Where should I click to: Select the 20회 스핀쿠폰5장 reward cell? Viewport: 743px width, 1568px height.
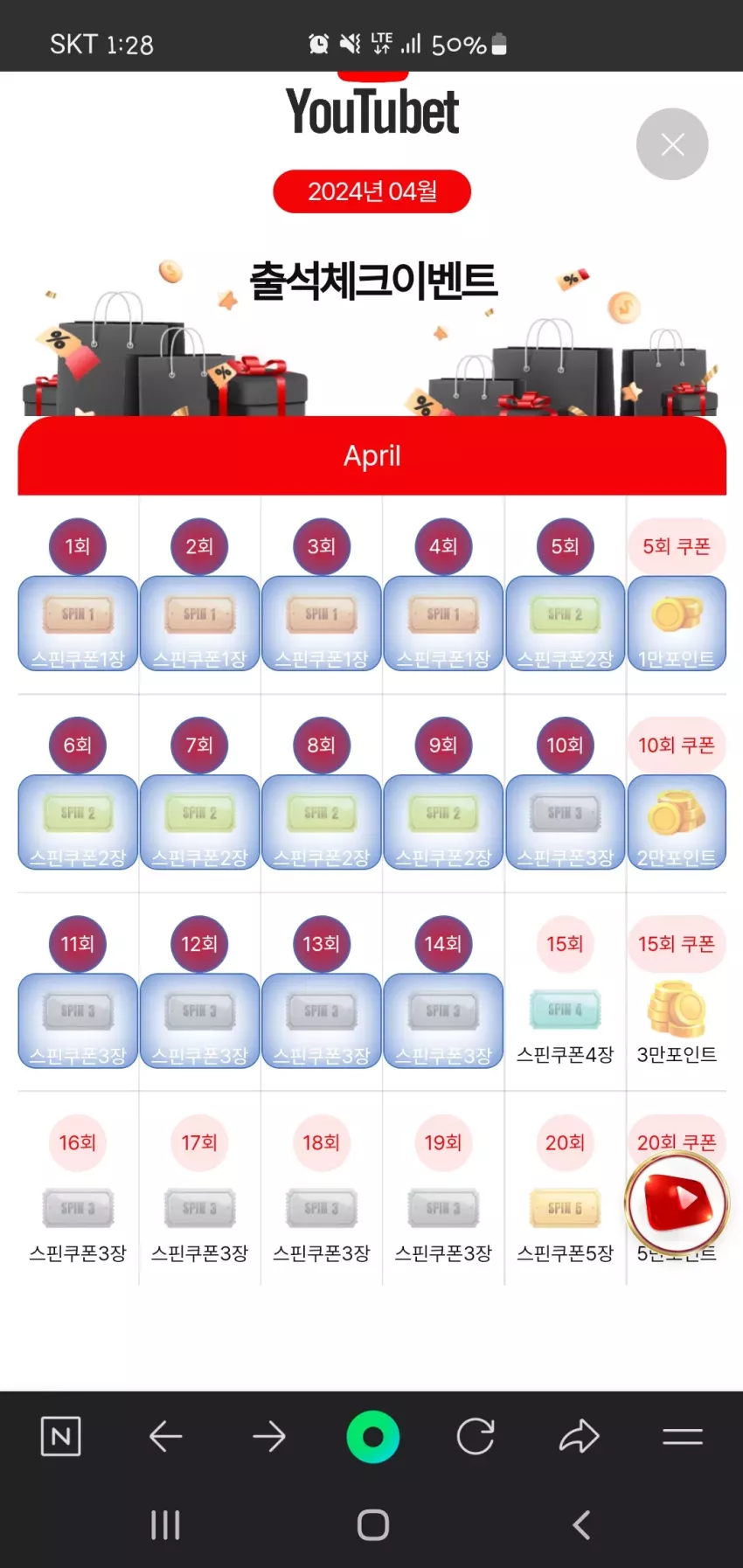tap(565, 1190)
